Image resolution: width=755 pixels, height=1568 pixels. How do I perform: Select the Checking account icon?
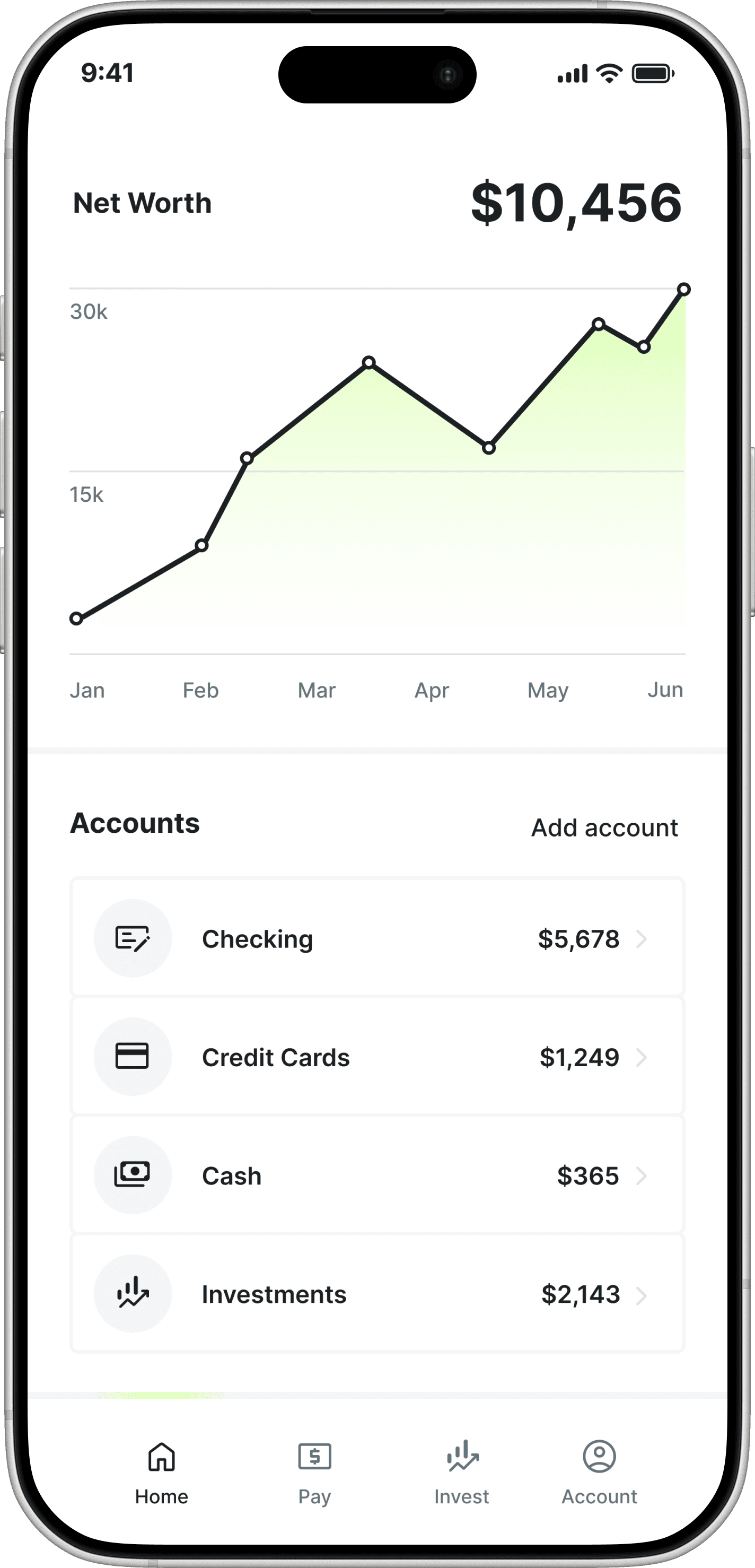[133, 938]
